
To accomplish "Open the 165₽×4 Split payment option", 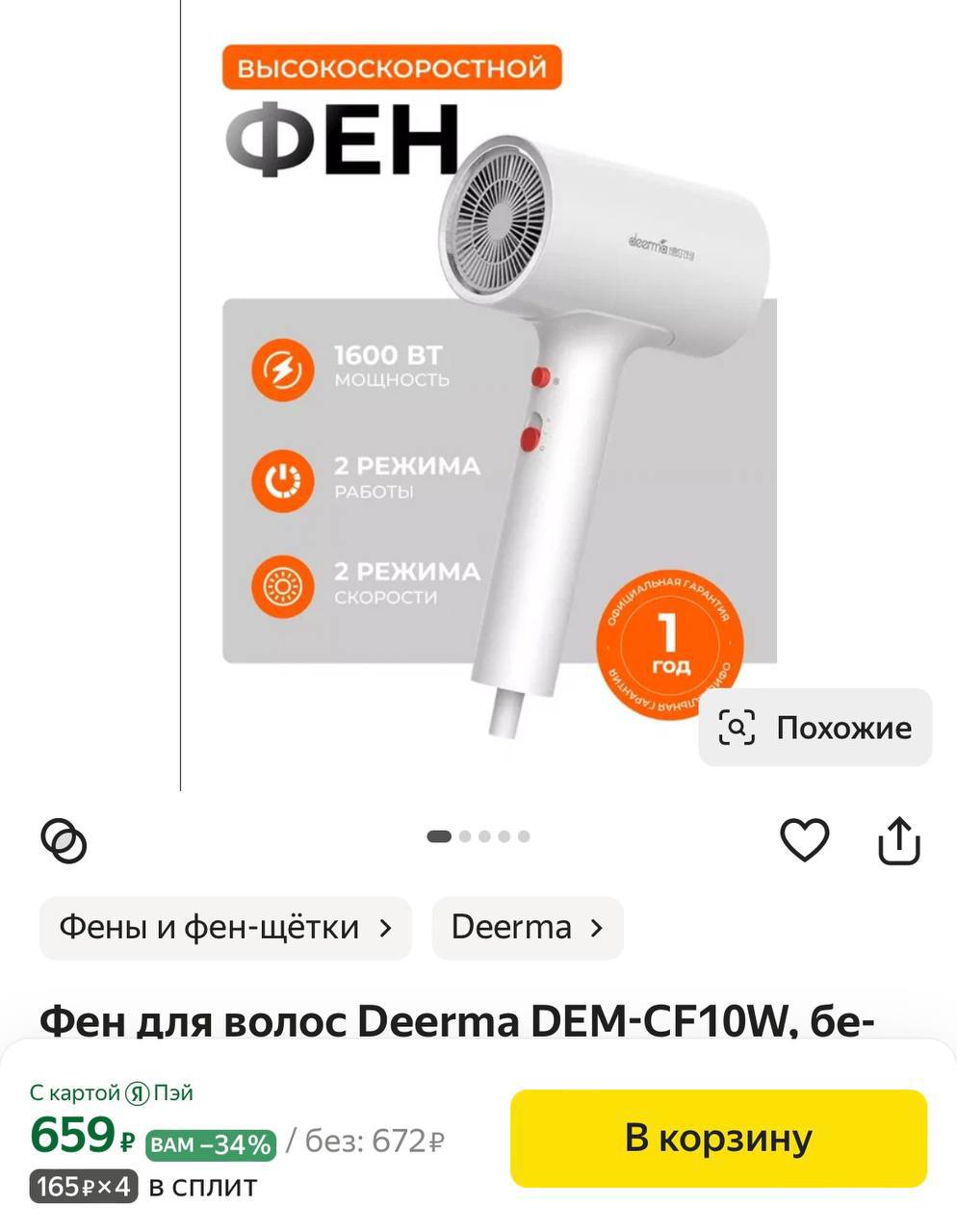I will click(x=84, y=1186).
